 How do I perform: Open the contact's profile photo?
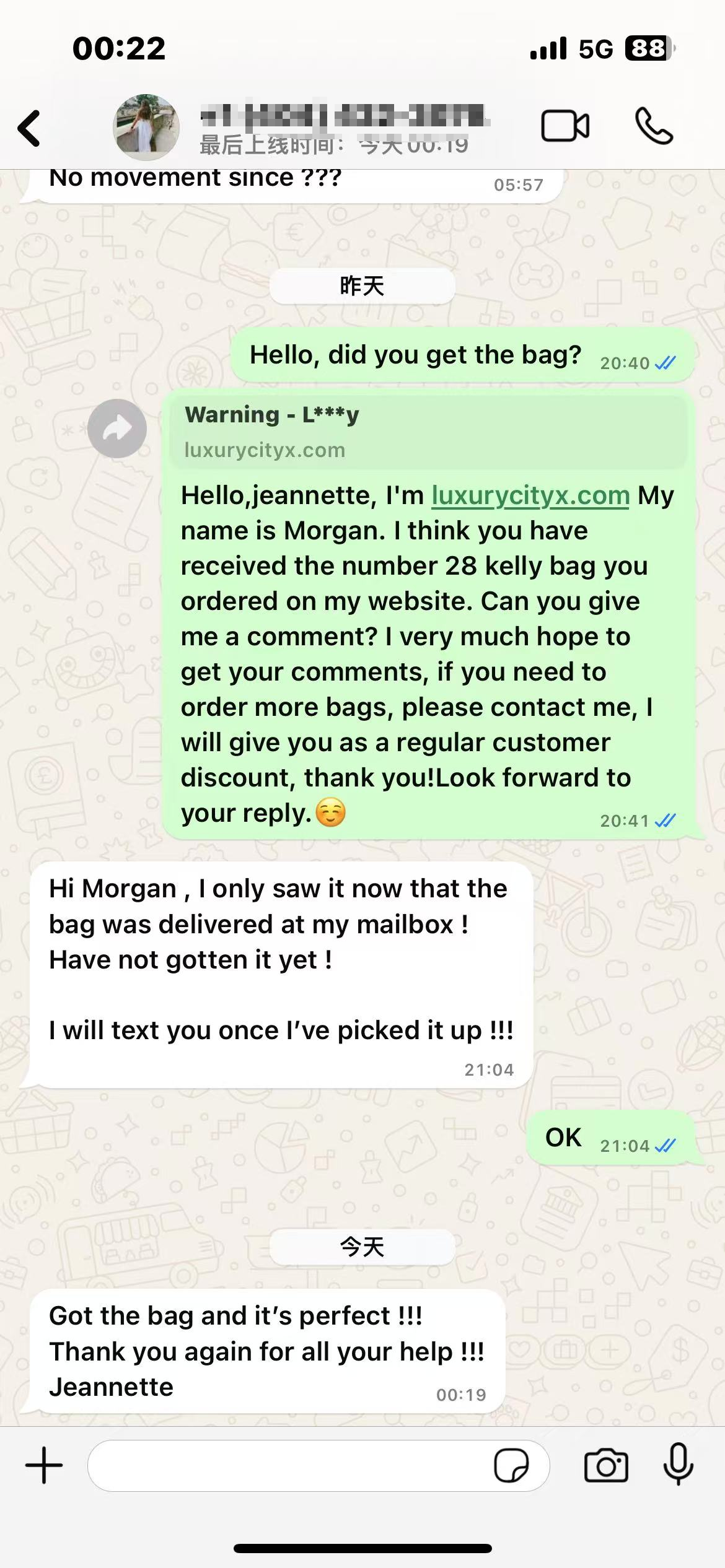pyautogui.click(x=146, y=128)
